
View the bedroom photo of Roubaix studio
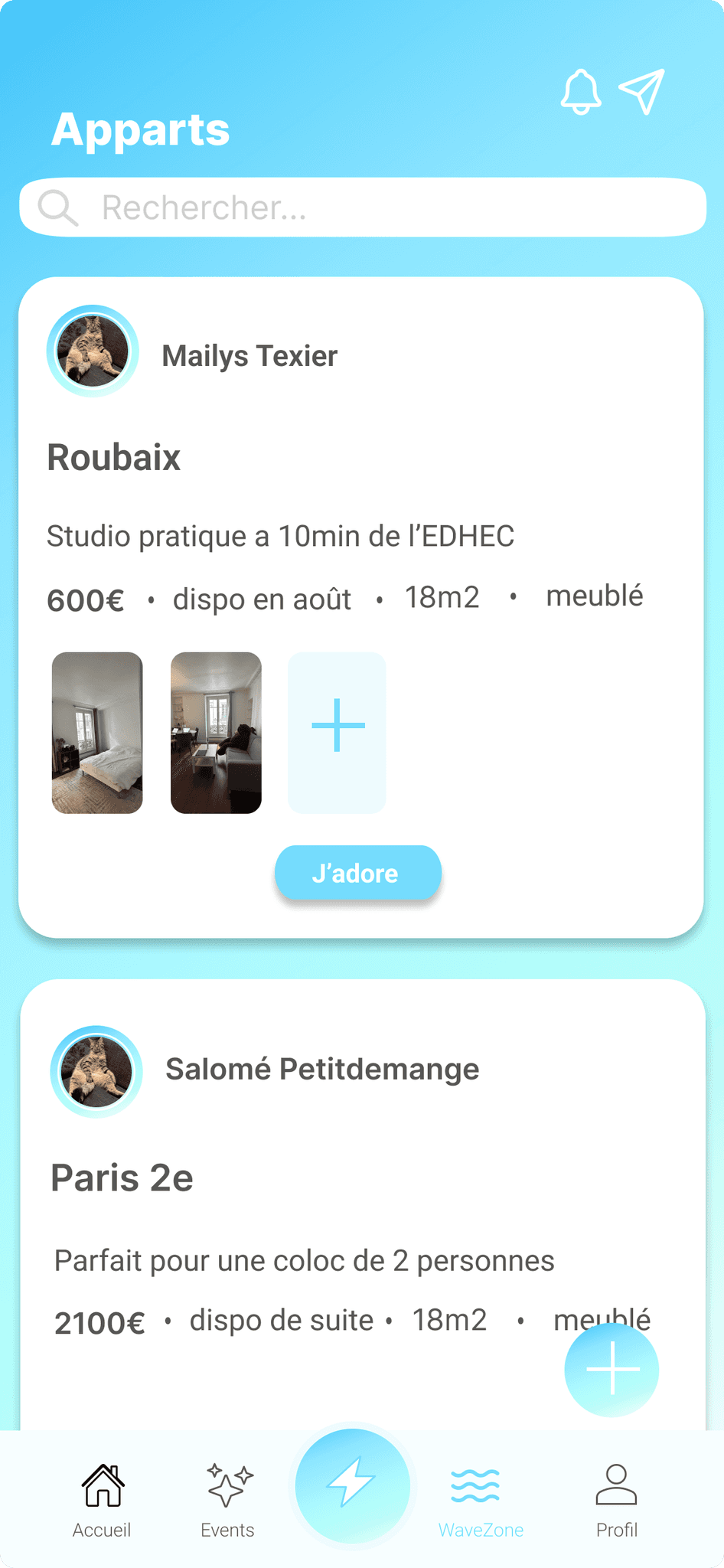tap(97, 733)
